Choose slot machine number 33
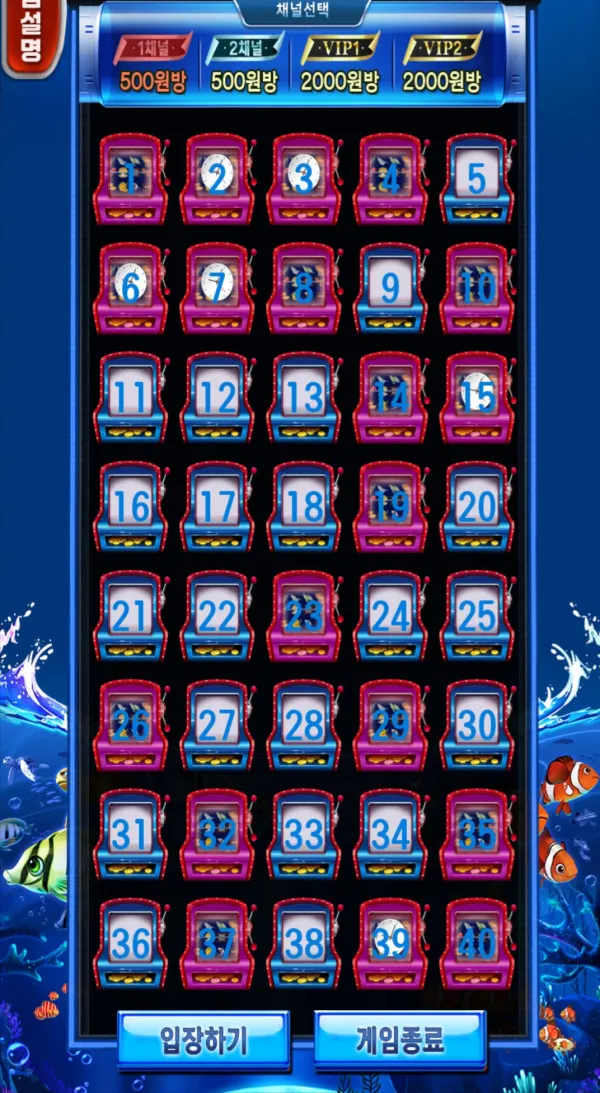The height and width of the screenshot is (1093, 600). [x=304, y=834]
